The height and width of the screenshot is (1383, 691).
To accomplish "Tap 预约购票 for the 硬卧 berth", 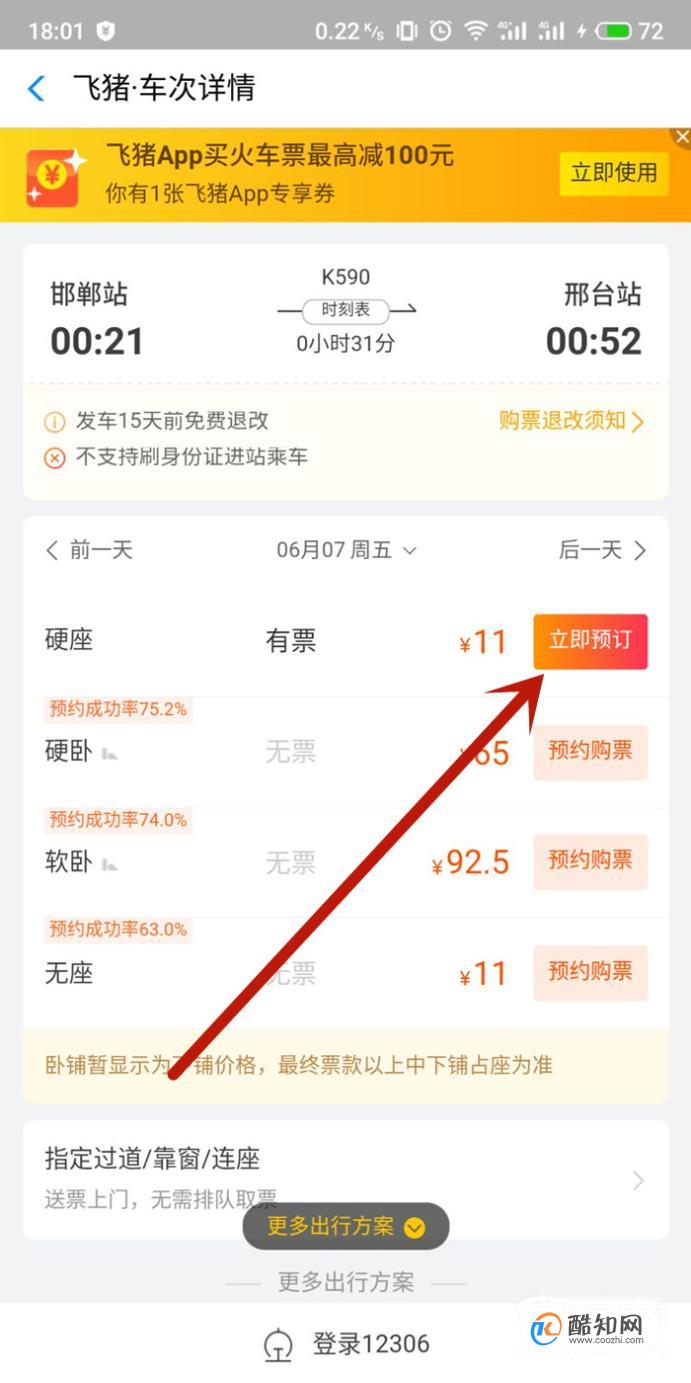I will click(590, 752).
